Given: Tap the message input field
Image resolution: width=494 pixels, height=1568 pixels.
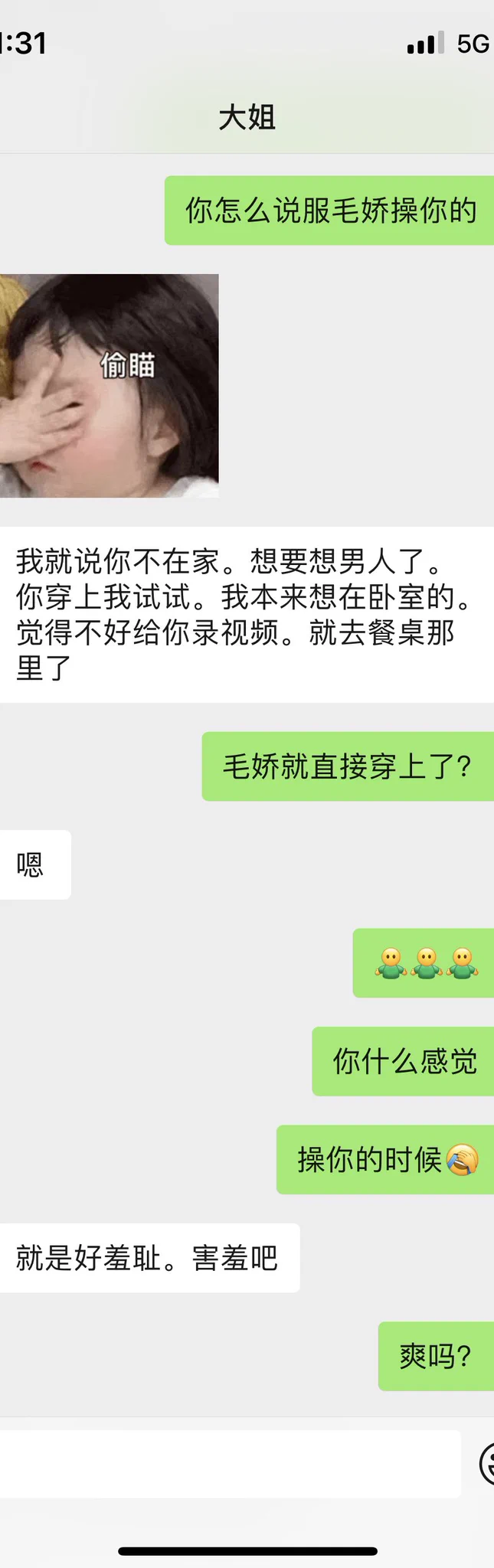Looking at the screenshot, I should (x=230, y=1463).
